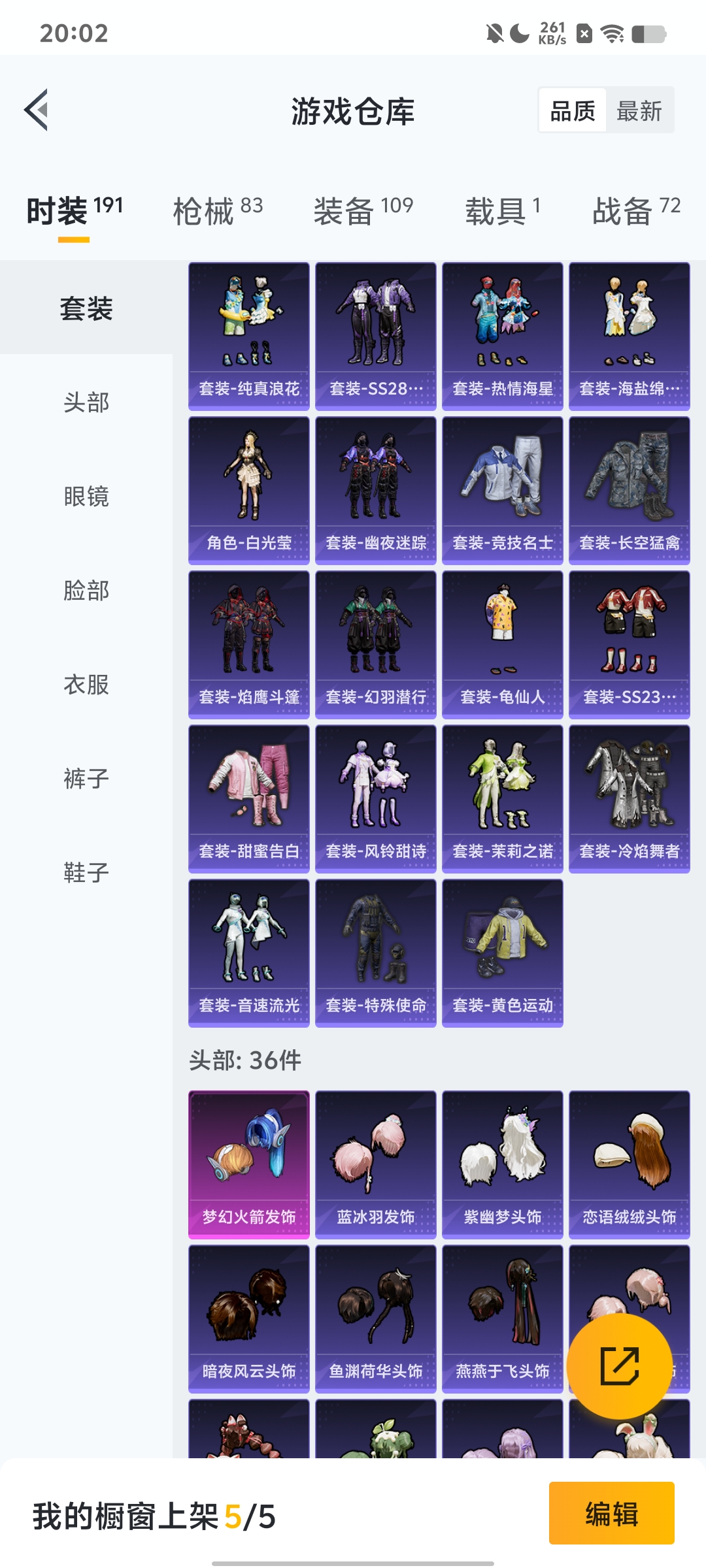The image size is (706, 1568).
Task: Go back from 游戏仓库 screen
Action: click(x=37, y=110)
